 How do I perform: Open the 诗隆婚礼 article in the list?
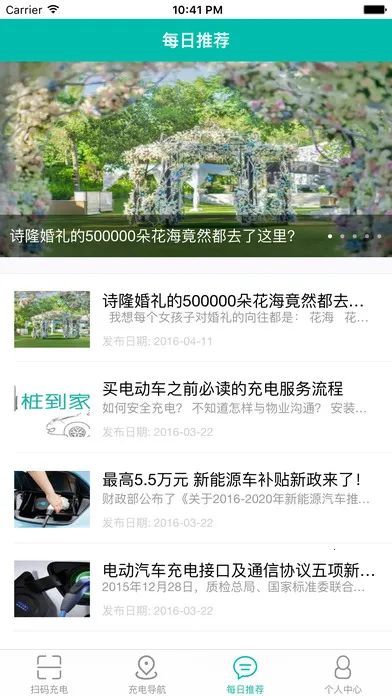[196, 319]
